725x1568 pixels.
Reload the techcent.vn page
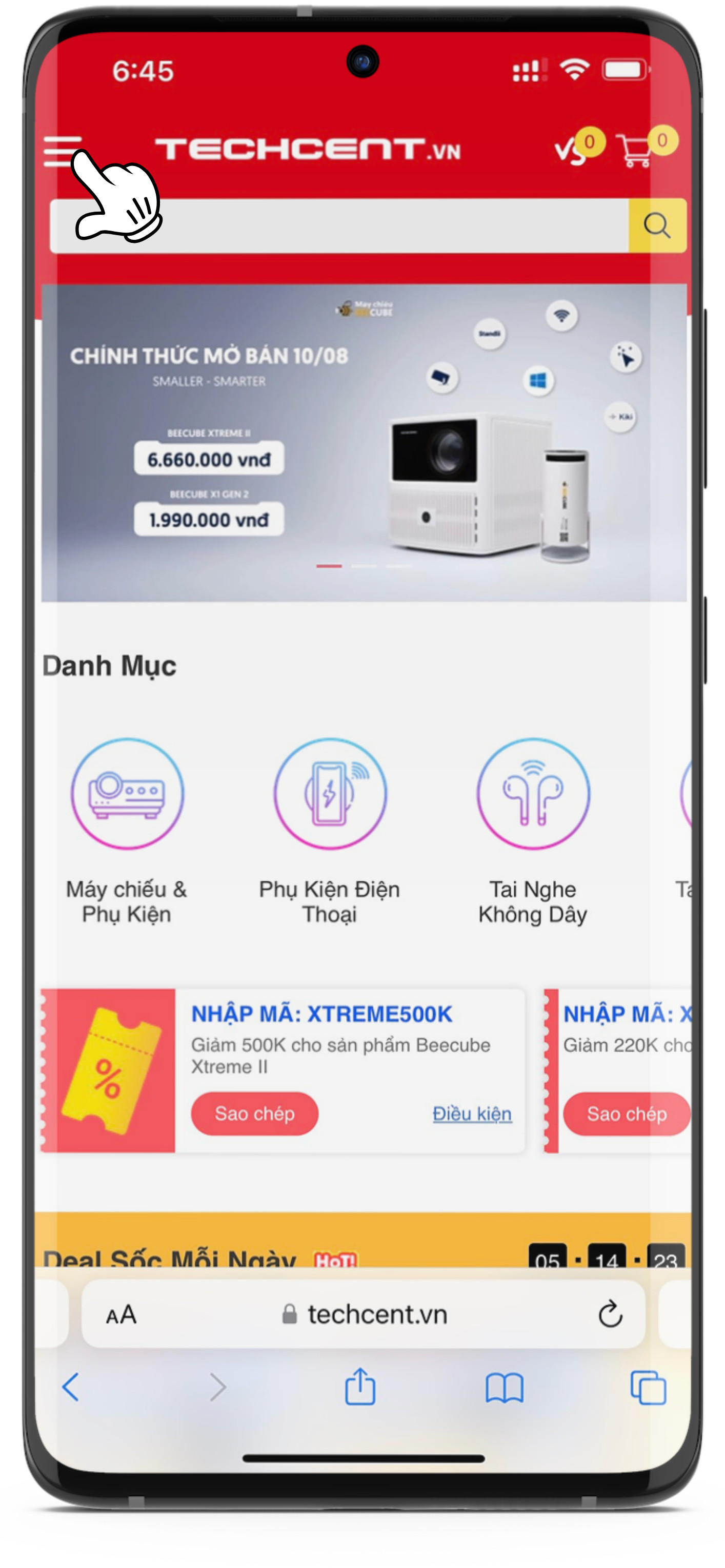[x=610, y=1315]
